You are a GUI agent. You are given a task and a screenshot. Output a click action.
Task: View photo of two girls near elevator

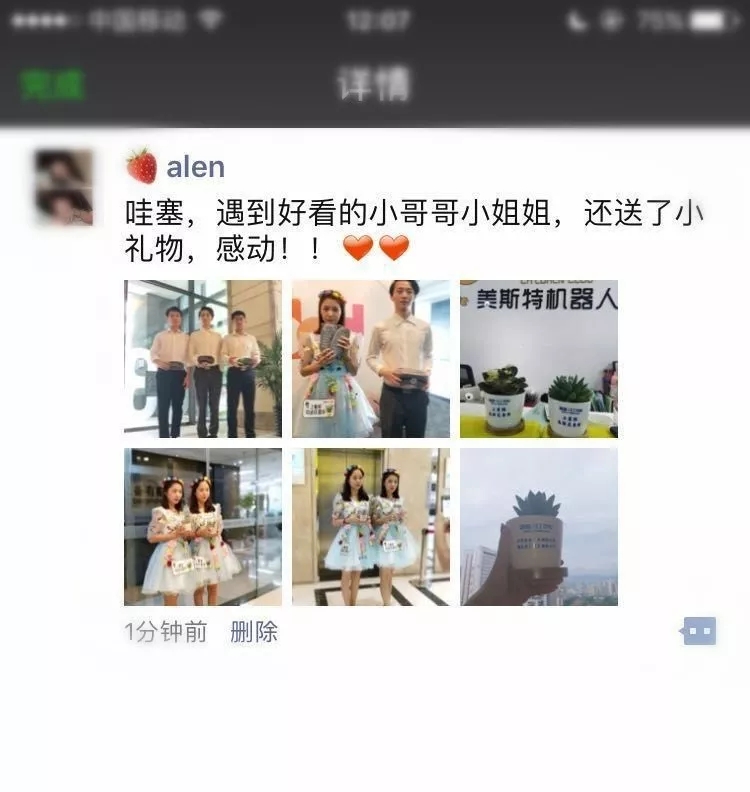tap(371, 527)
